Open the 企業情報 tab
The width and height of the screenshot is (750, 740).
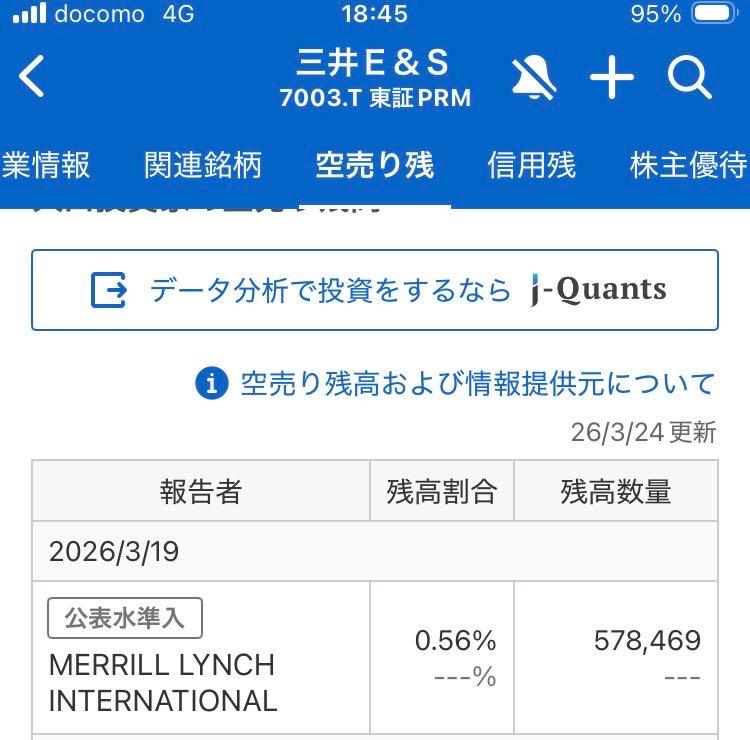pos(46,165)
